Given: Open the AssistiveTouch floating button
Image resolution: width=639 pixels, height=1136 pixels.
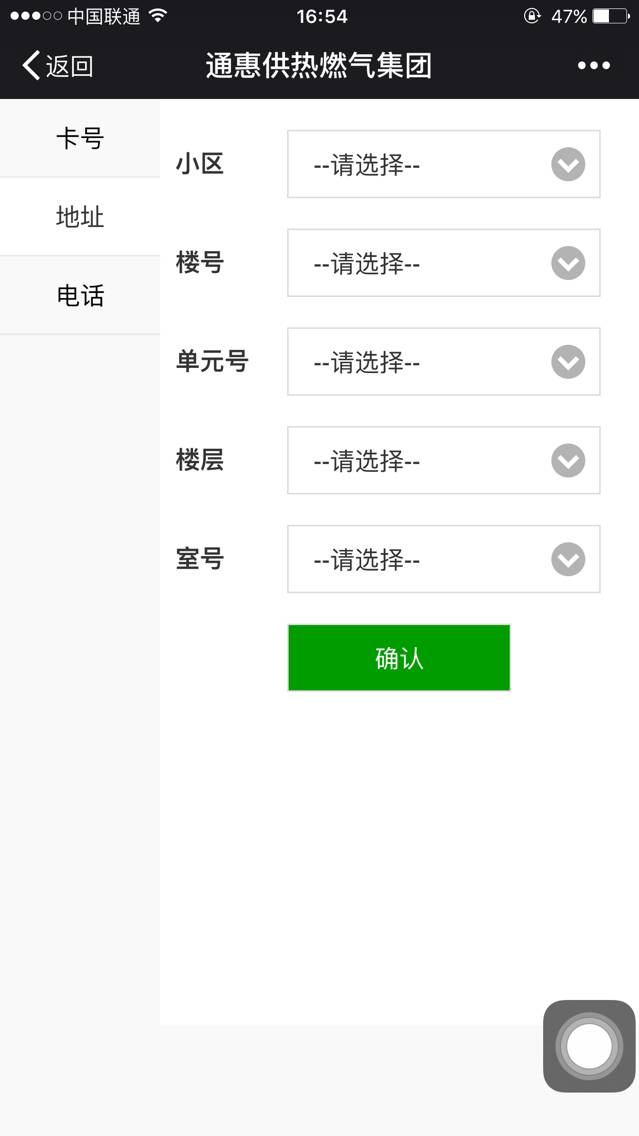Looking at the screenshot, I should [589, 1046].
